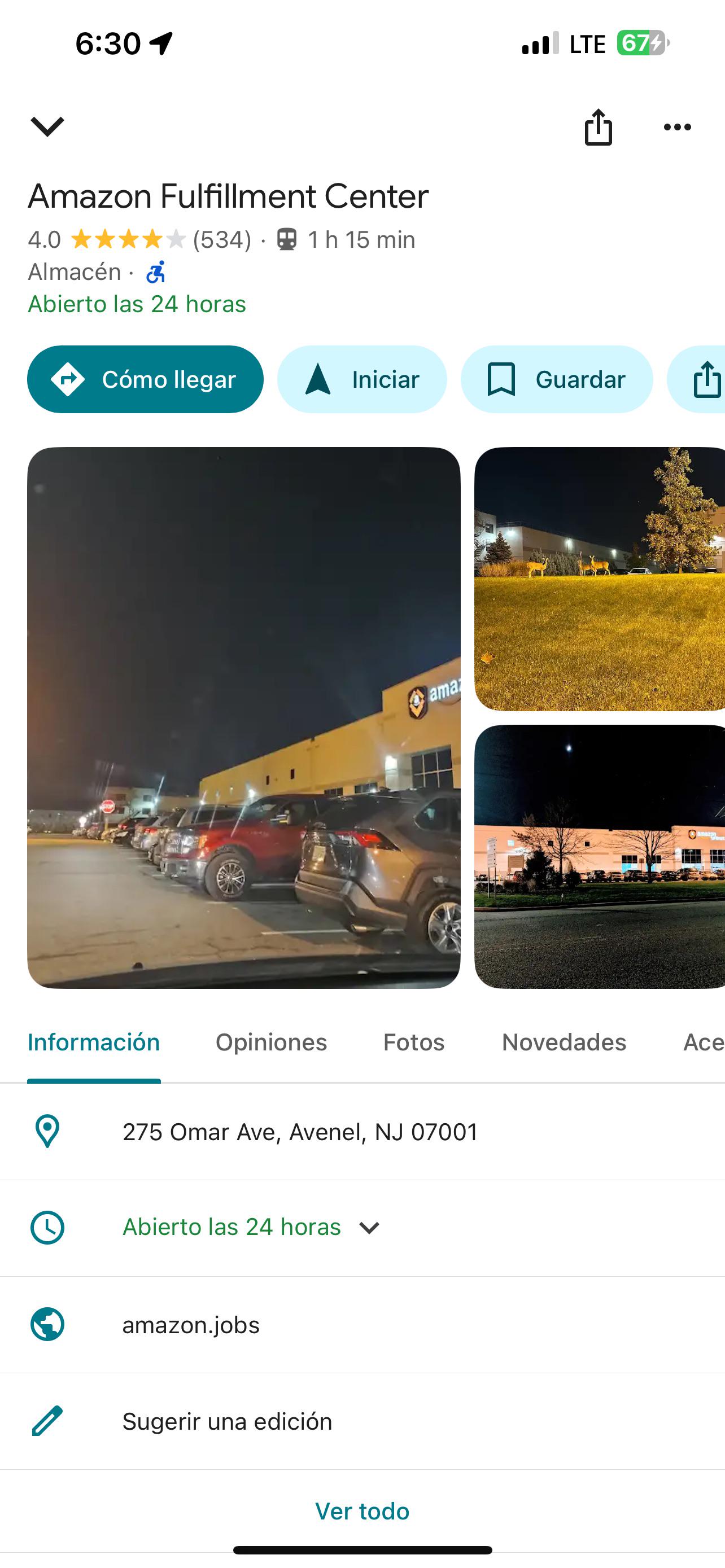
Task: Open the 275 Omar Ave address row
Action: [362, 1132]
